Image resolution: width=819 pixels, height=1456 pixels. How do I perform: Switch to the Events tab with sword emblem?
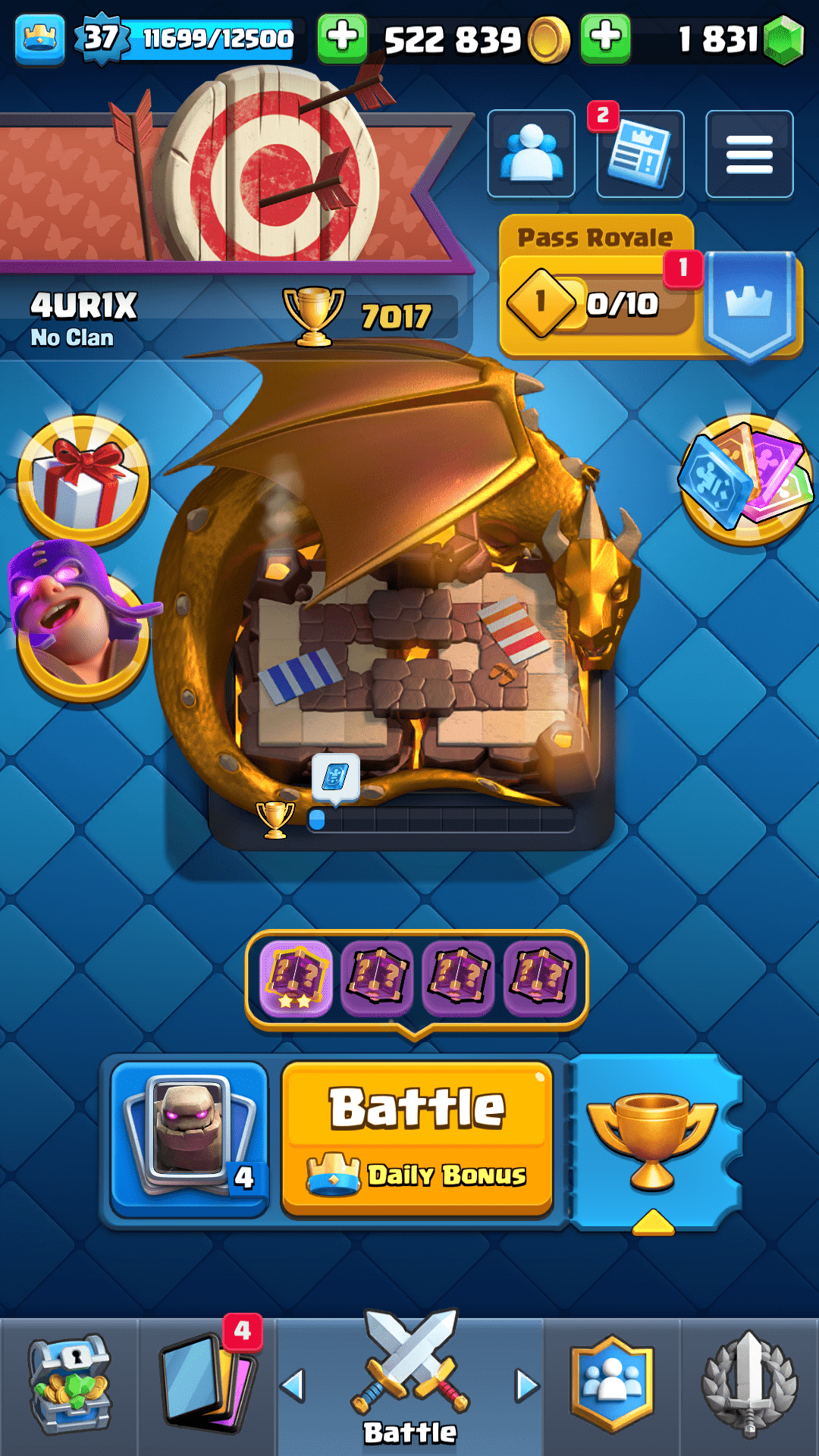pos(749,1386)
